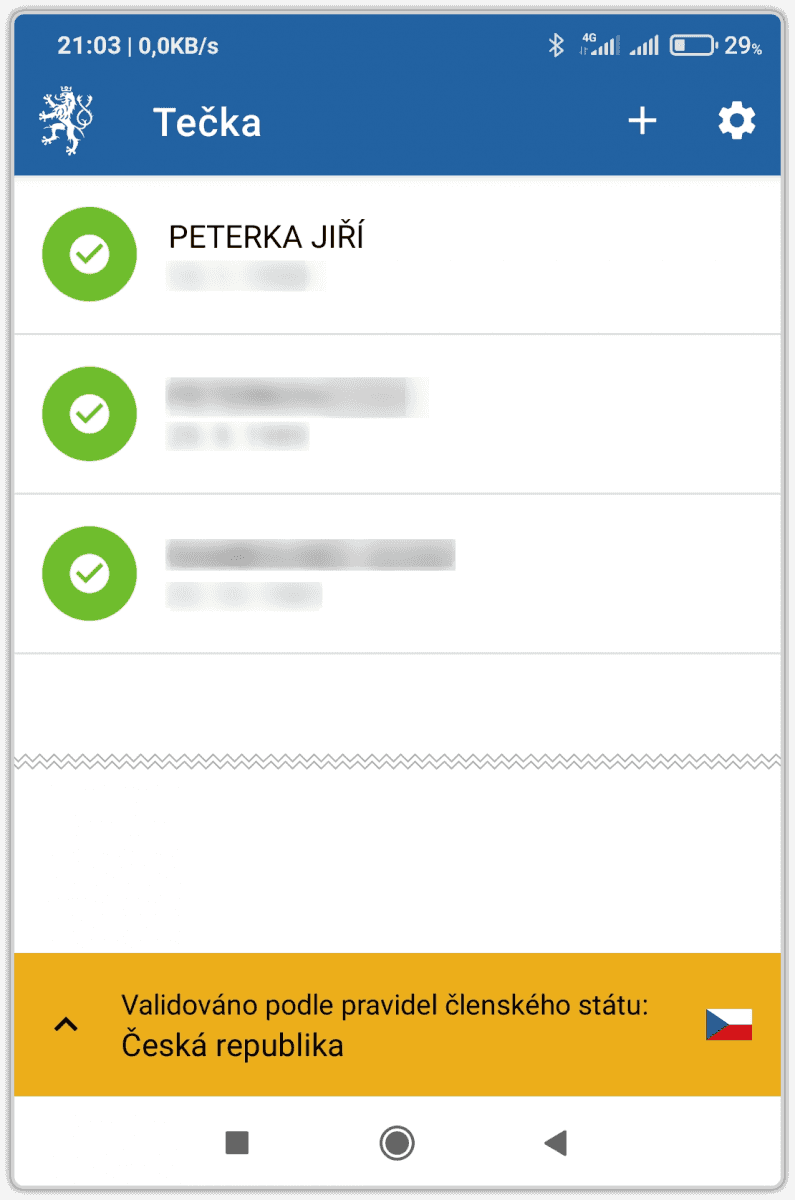Open the settings gear
The image size is (795, 1200).
(737, 122)
